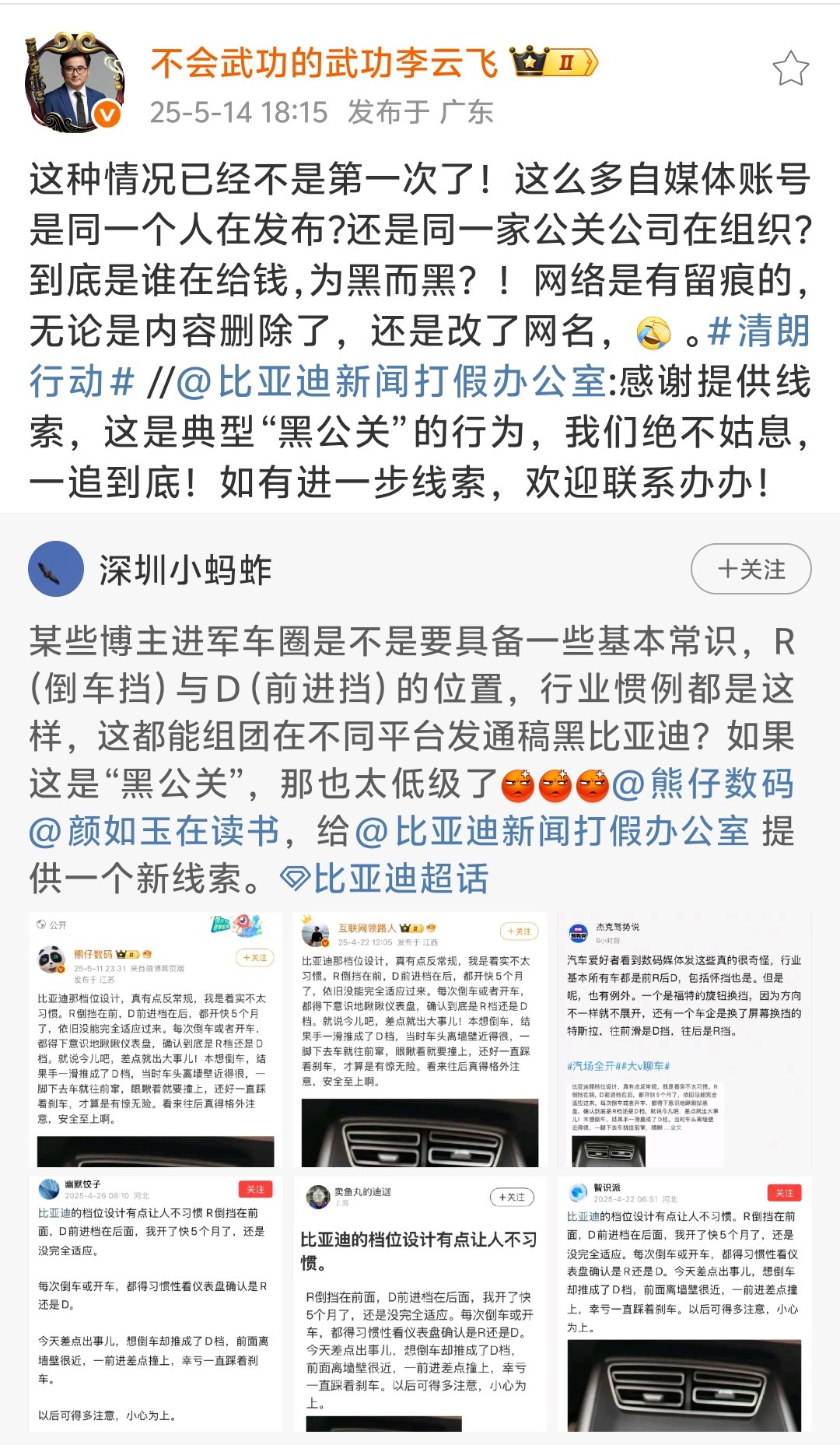This screenshot has height=1445, width=840.
Task: Open the username 不会武功的武功李云飞
Action: [x=324, y=63]
